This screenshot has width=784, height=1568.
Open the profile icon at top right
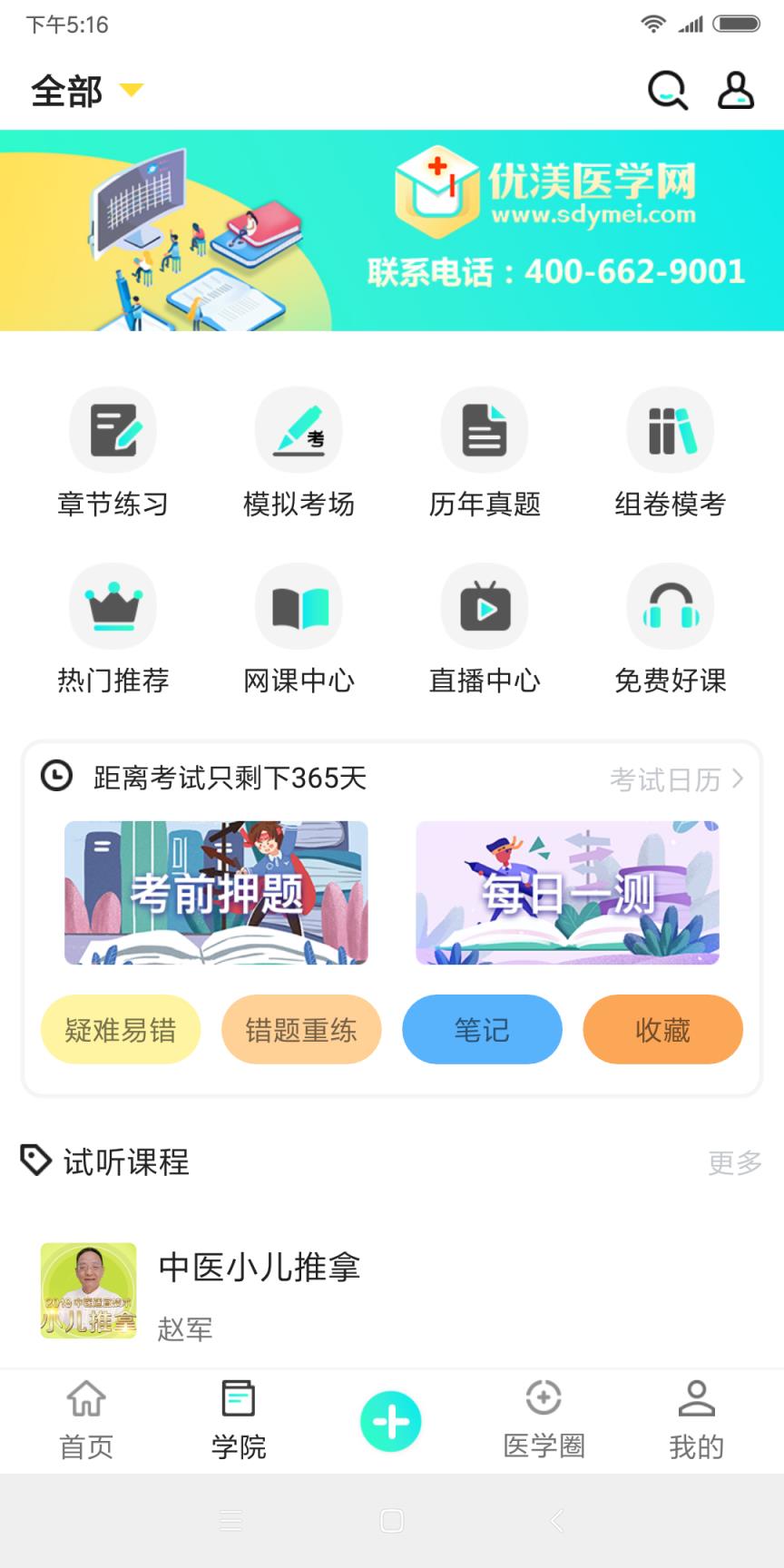point(736,90)
